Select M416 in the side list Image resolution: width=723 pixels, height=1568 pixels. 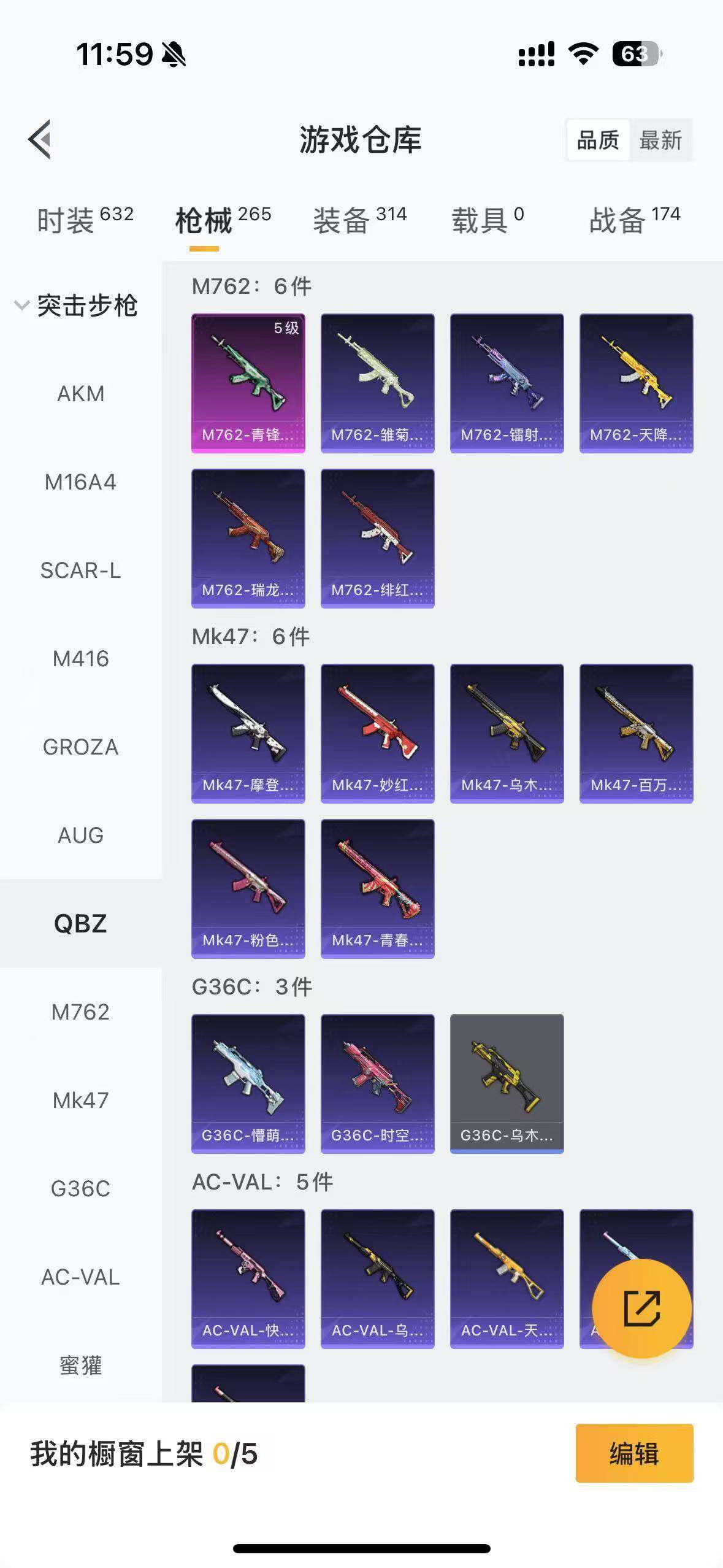pos(80,659)
